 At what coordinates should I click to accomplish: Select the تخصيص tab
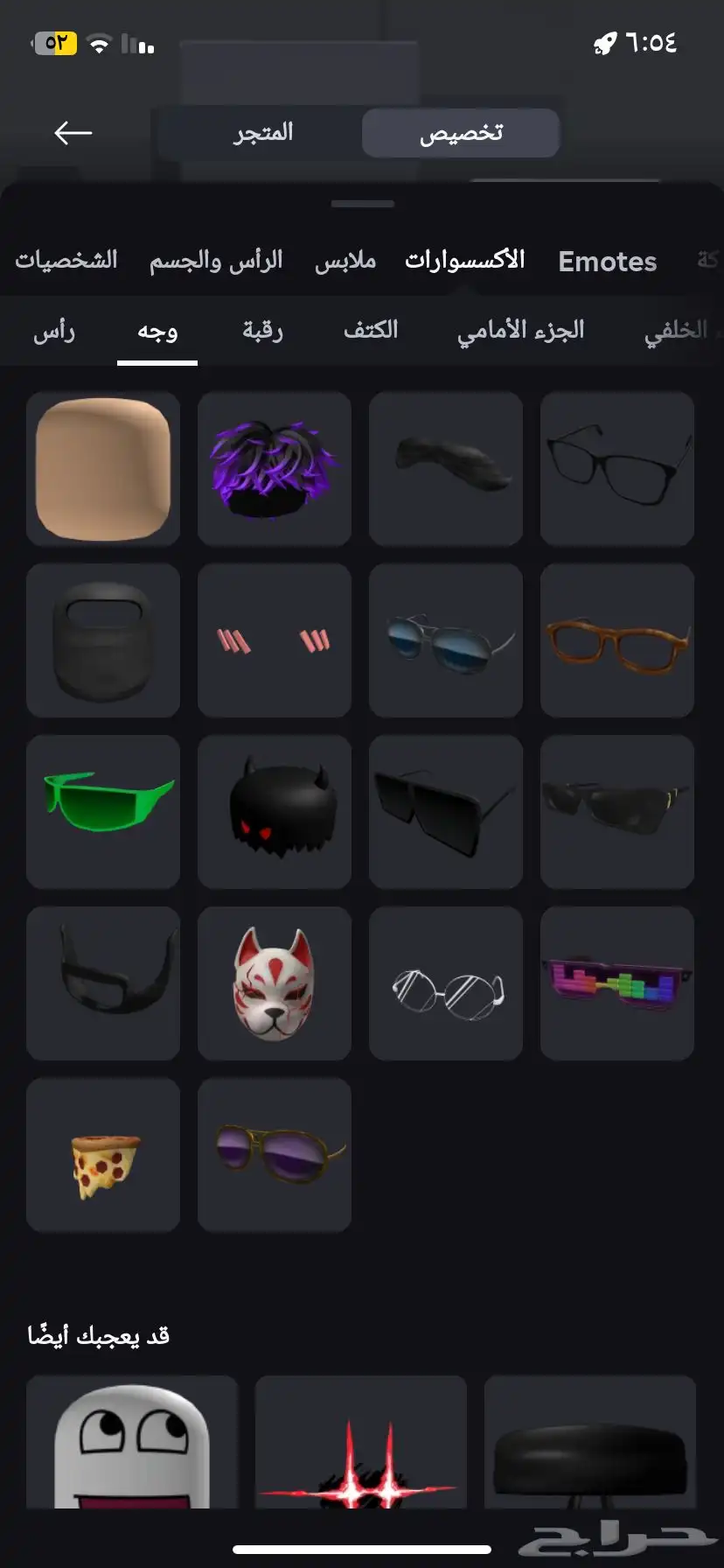[461, 133]
